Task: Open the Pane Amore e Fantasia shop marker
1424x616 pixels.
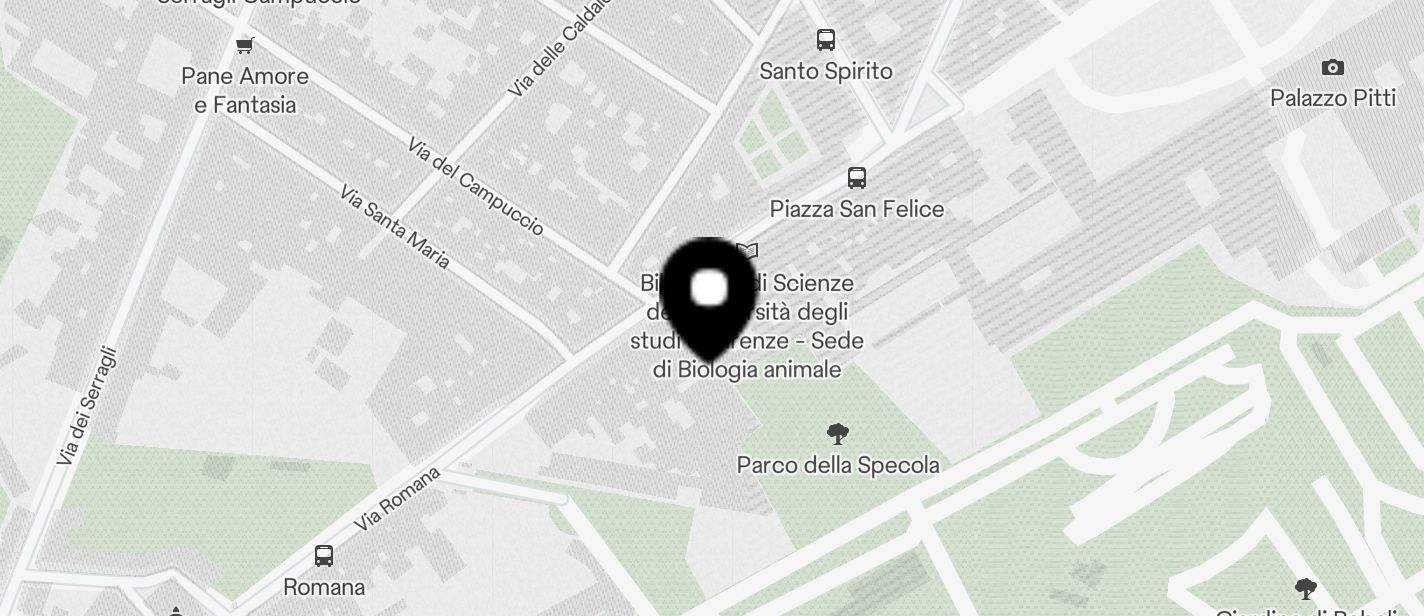Action: [x=244, y=45]
